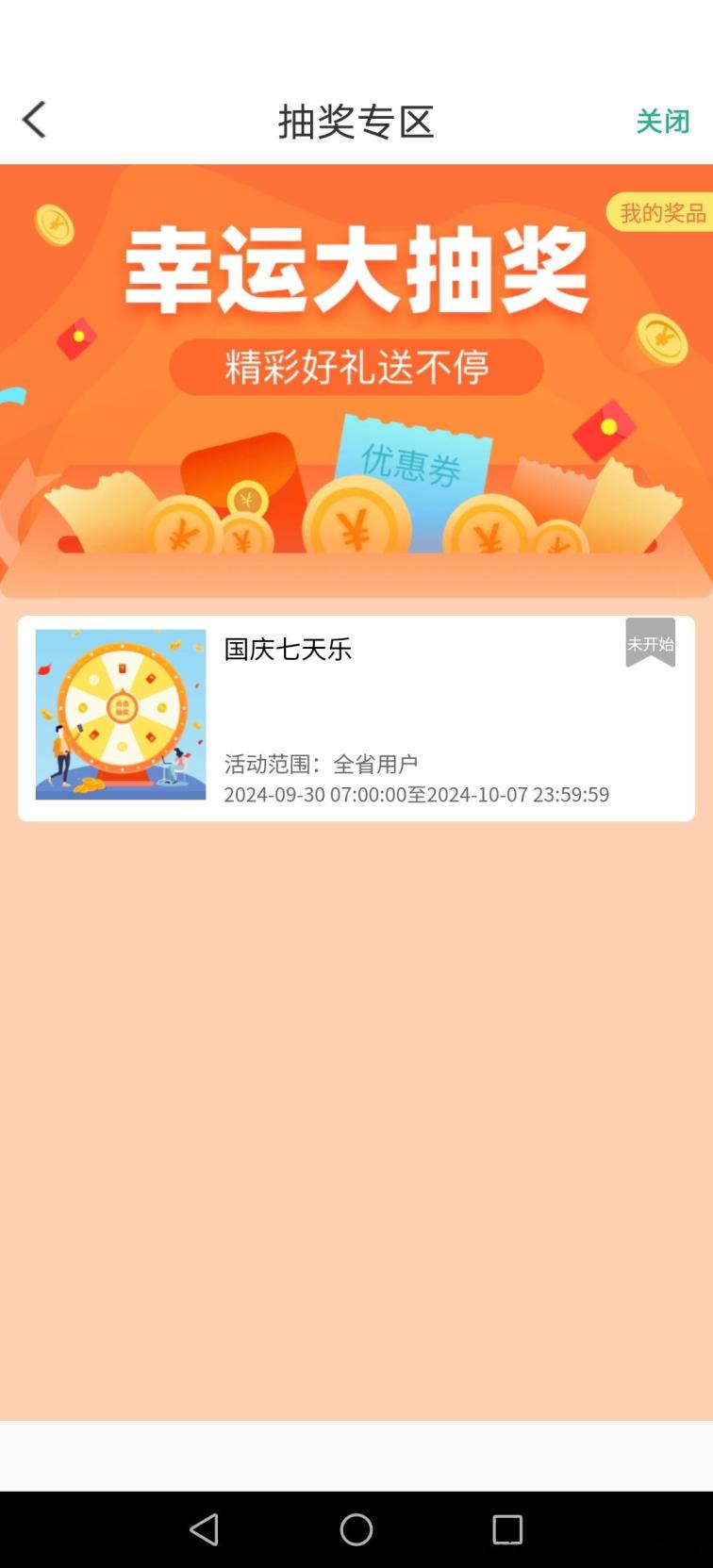
Task: Open 我的奖品 prize list
Action: (x=661, y=213)
